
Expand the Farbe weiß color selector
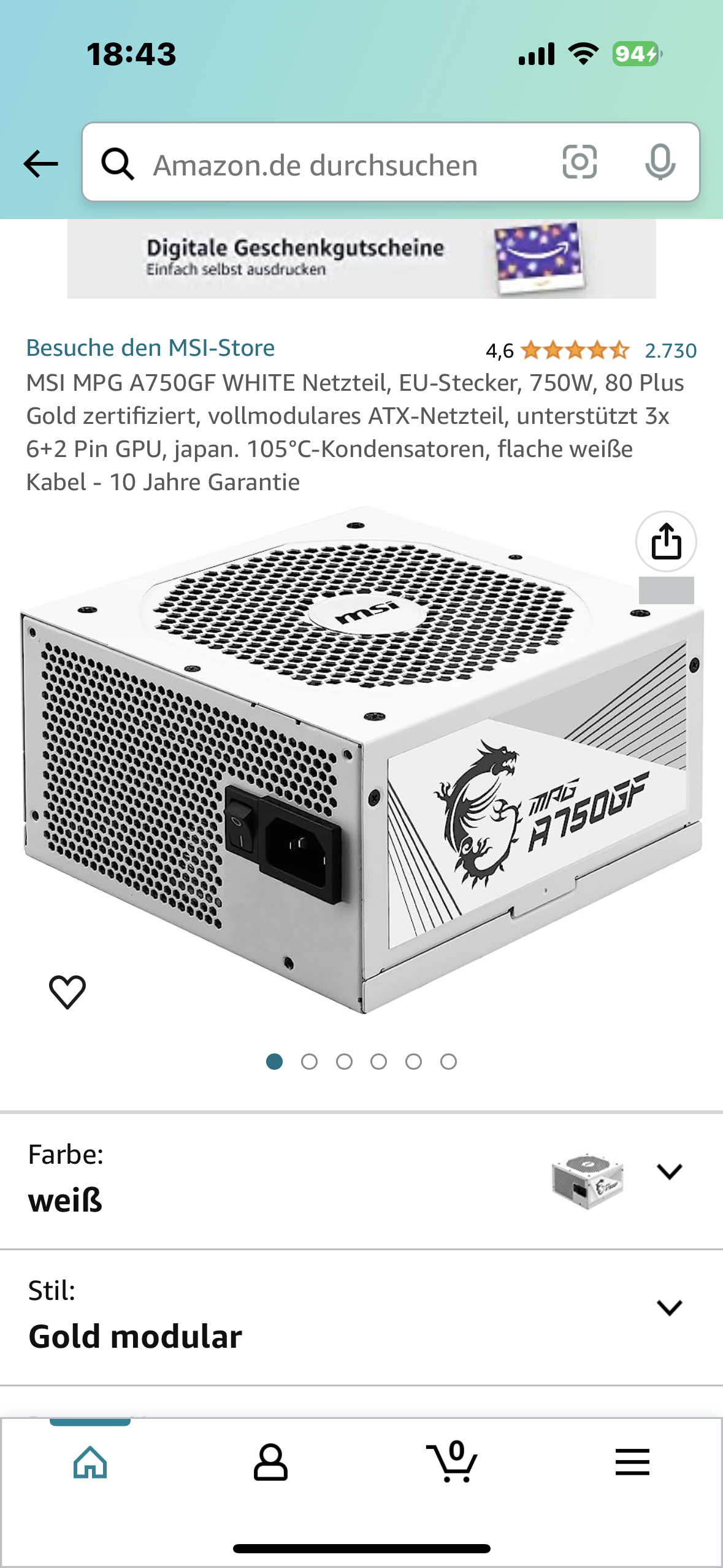click(x=669, y=1171)
